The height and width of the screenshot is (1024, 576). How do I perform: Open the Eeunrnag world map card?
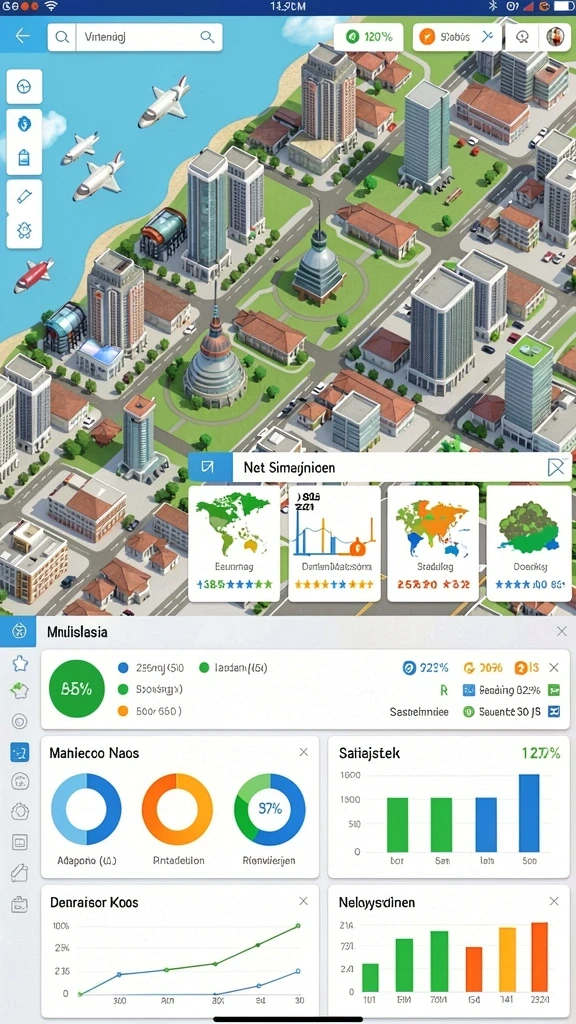[234, 543]
